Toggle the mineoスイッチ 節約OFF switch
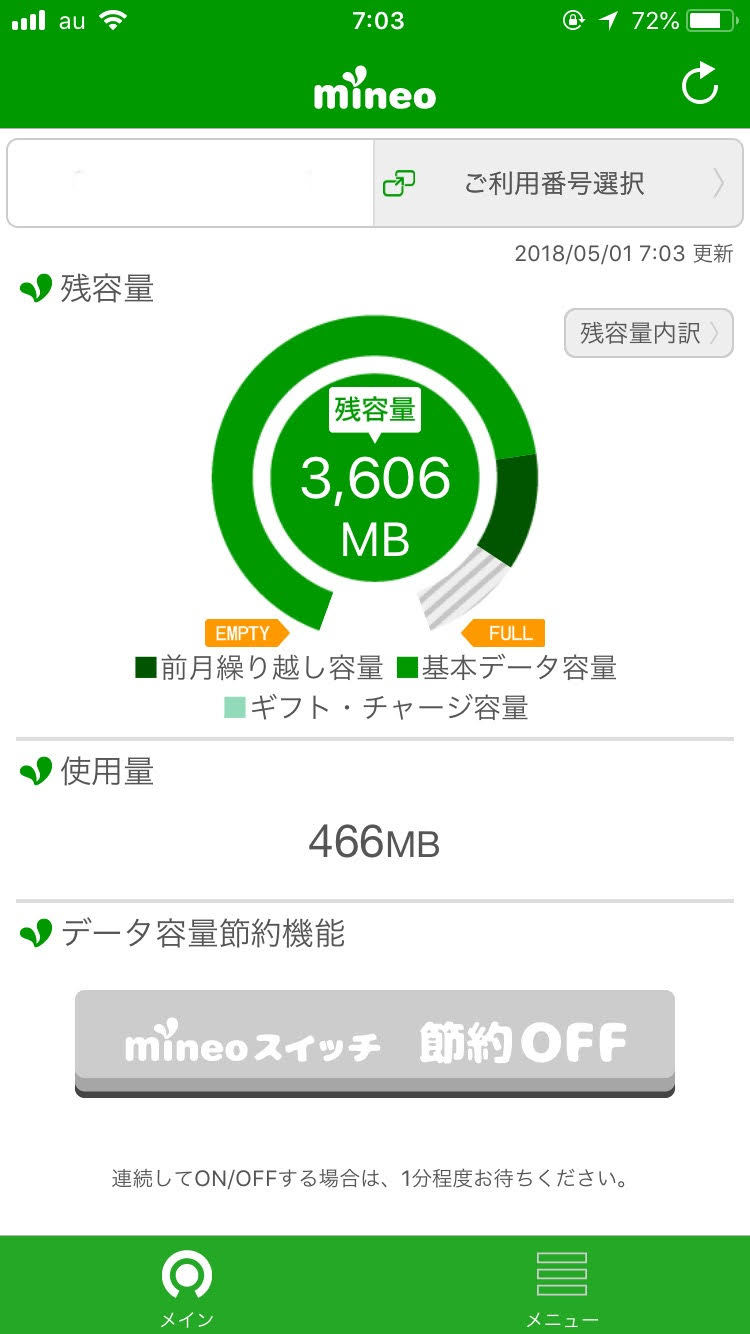 coord(375,1044)
